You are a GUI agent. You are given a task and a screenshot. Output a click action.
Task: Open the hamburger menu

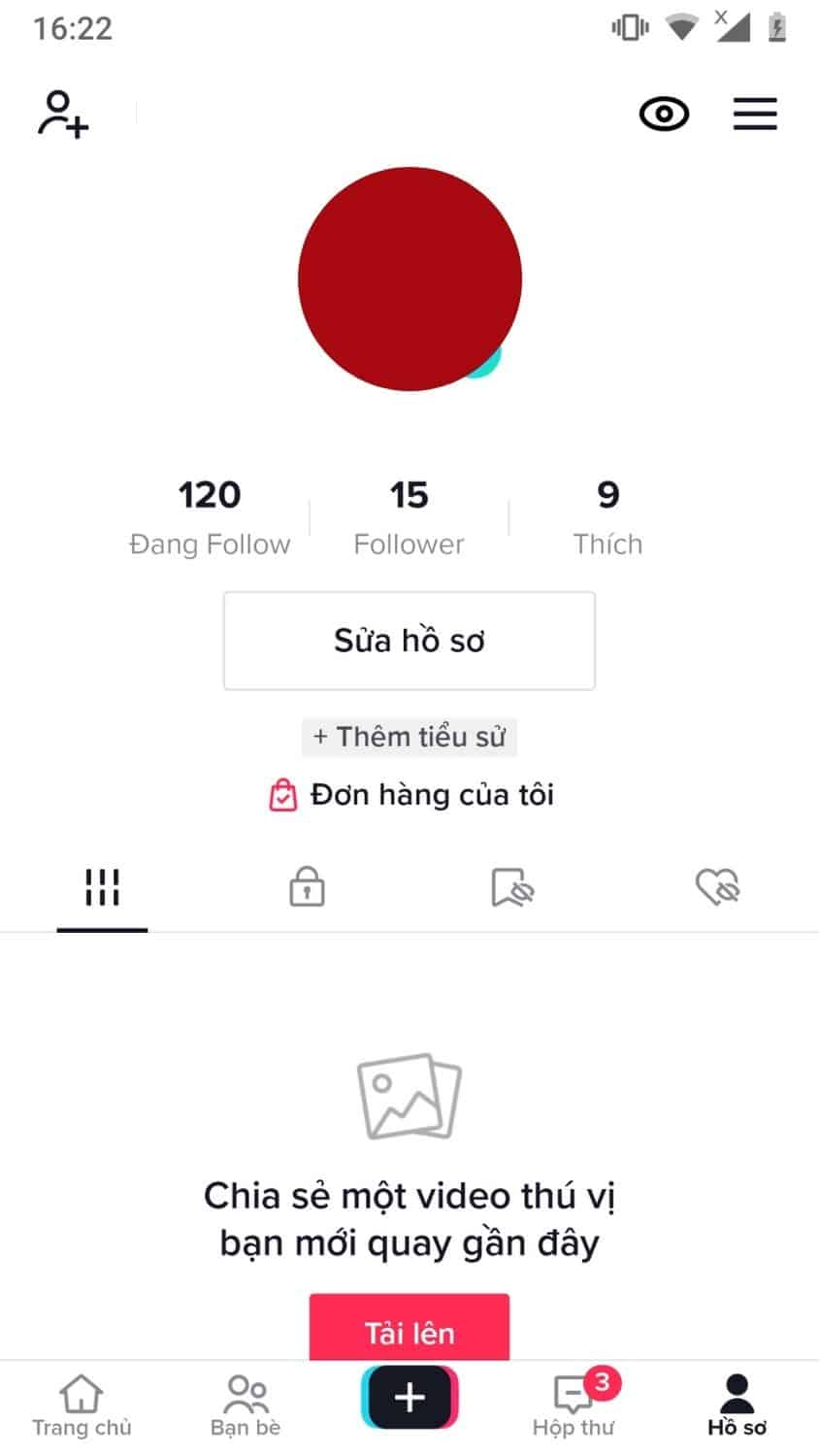(755, 115)
